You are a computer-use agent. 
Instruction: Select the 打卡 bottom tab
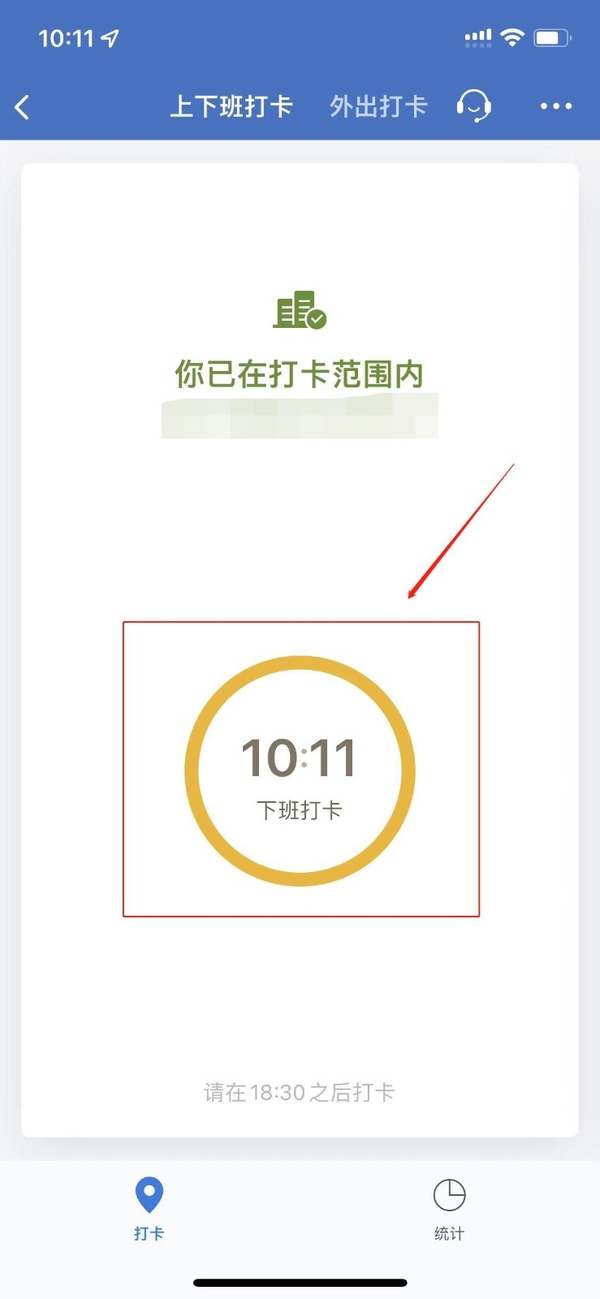[x=149, y=1208]
